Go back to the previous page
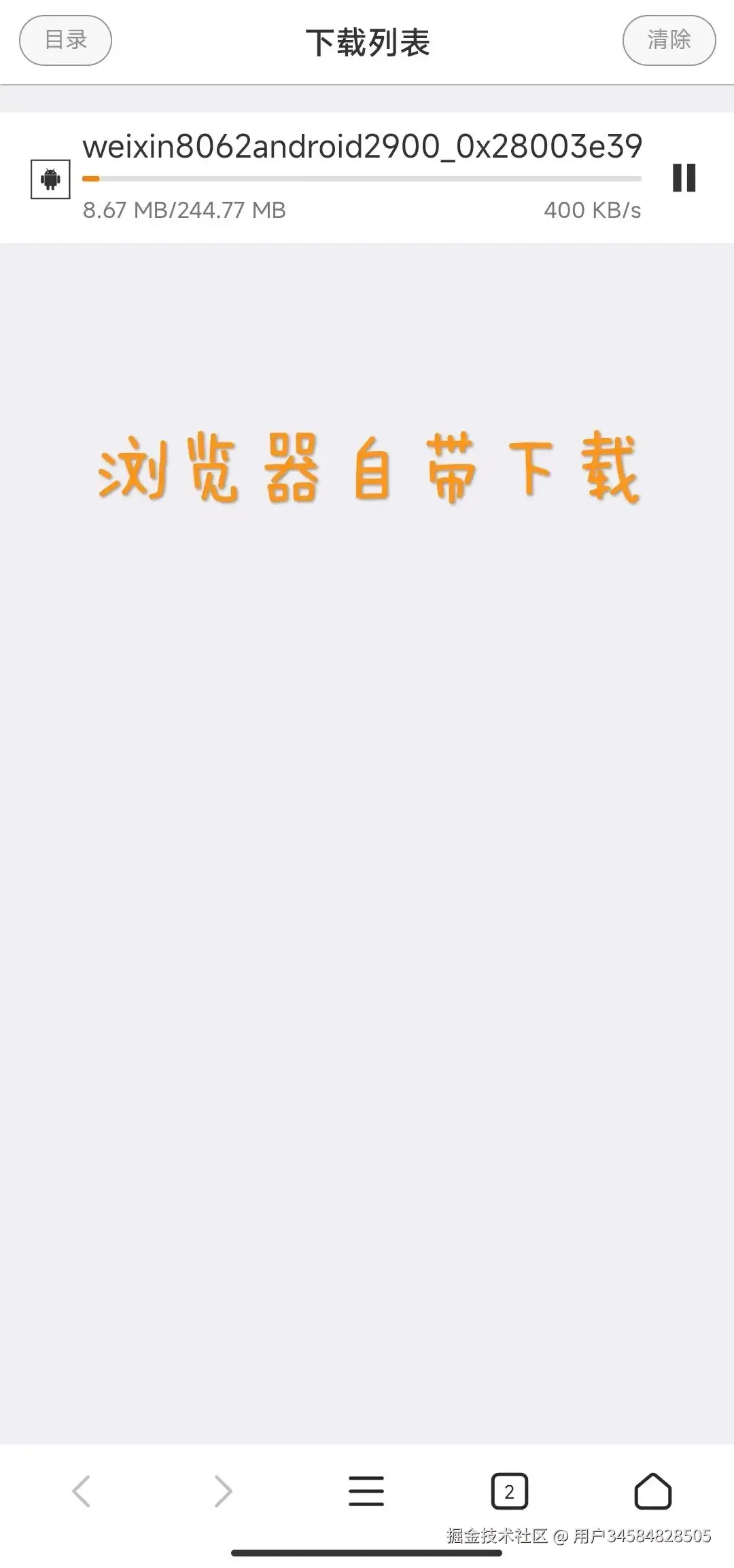The height and width of the screenshot is (1568, 734). point(81,1491)
